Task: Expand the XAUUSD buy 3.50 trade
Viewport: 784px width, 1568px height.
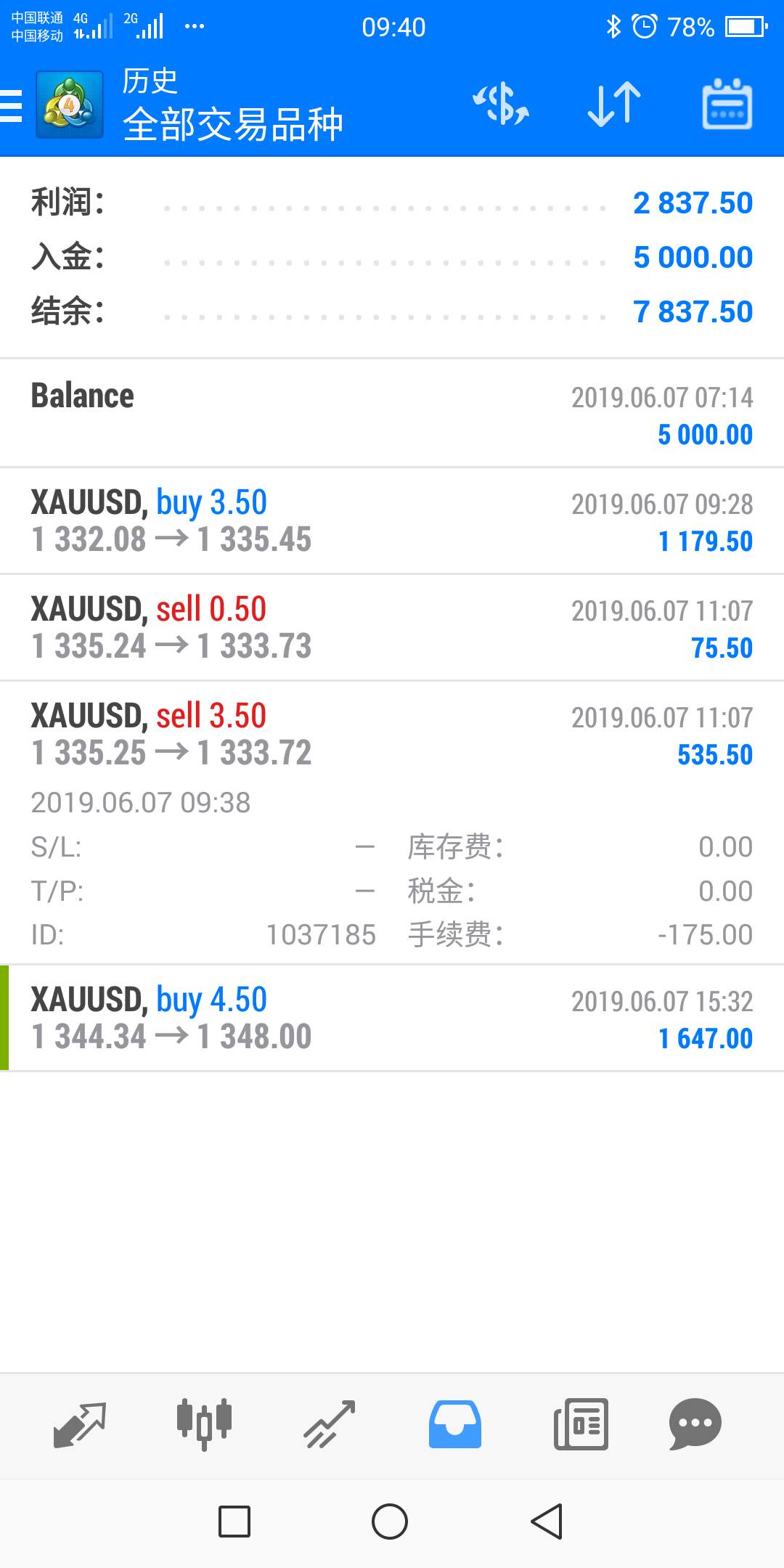Action: (392, 520)
